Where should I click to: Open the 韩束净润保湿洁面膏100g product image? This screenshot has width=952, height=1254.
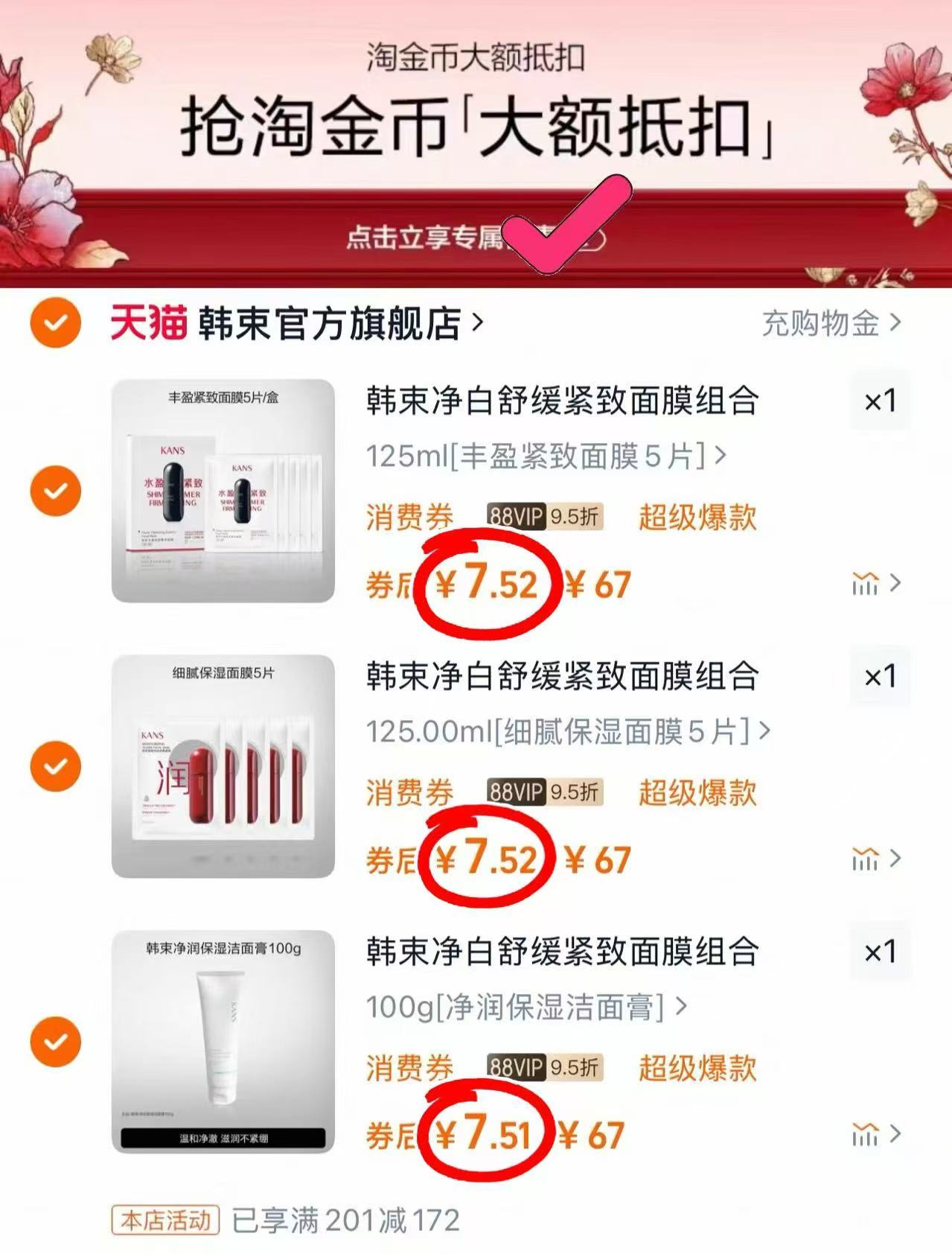click(223, 1041)
